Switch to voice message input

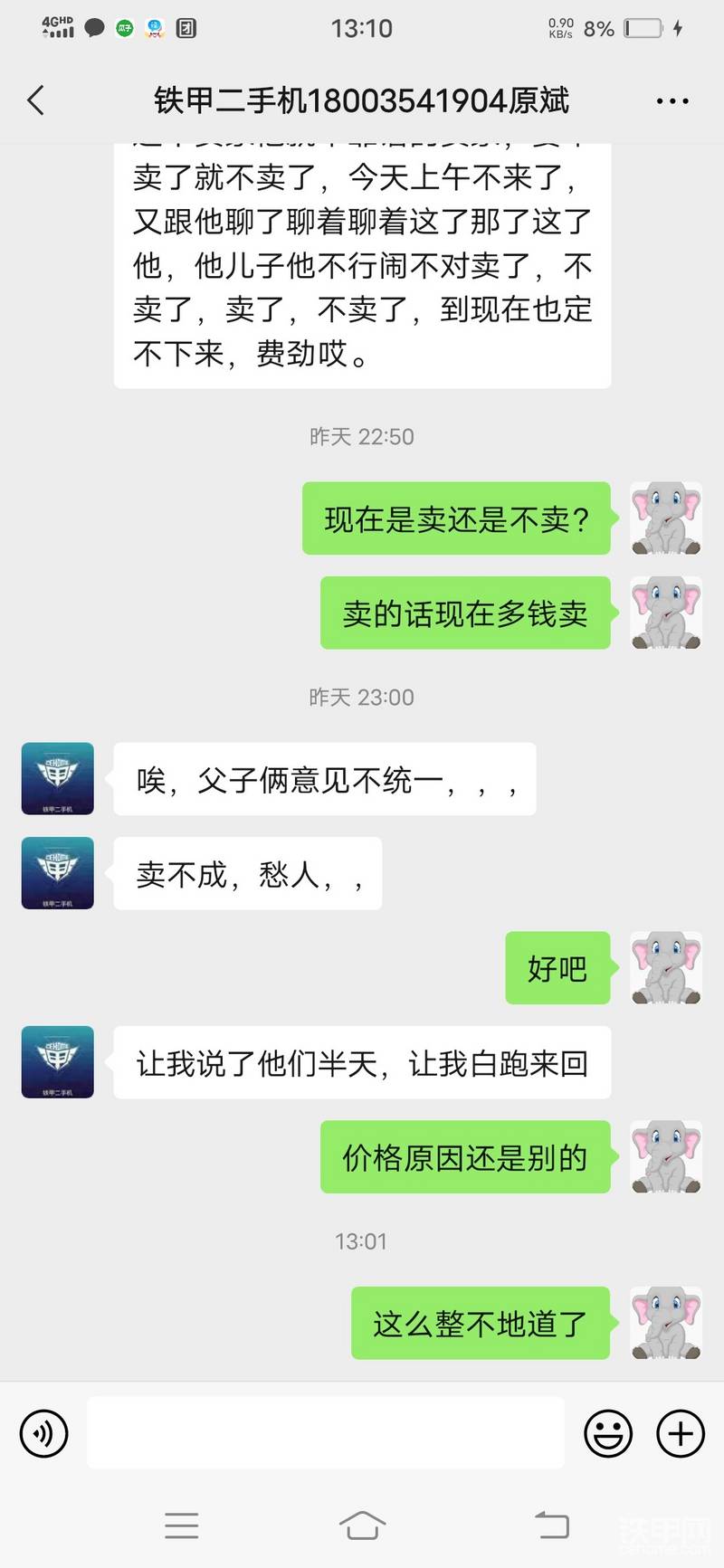point(43,1433)
